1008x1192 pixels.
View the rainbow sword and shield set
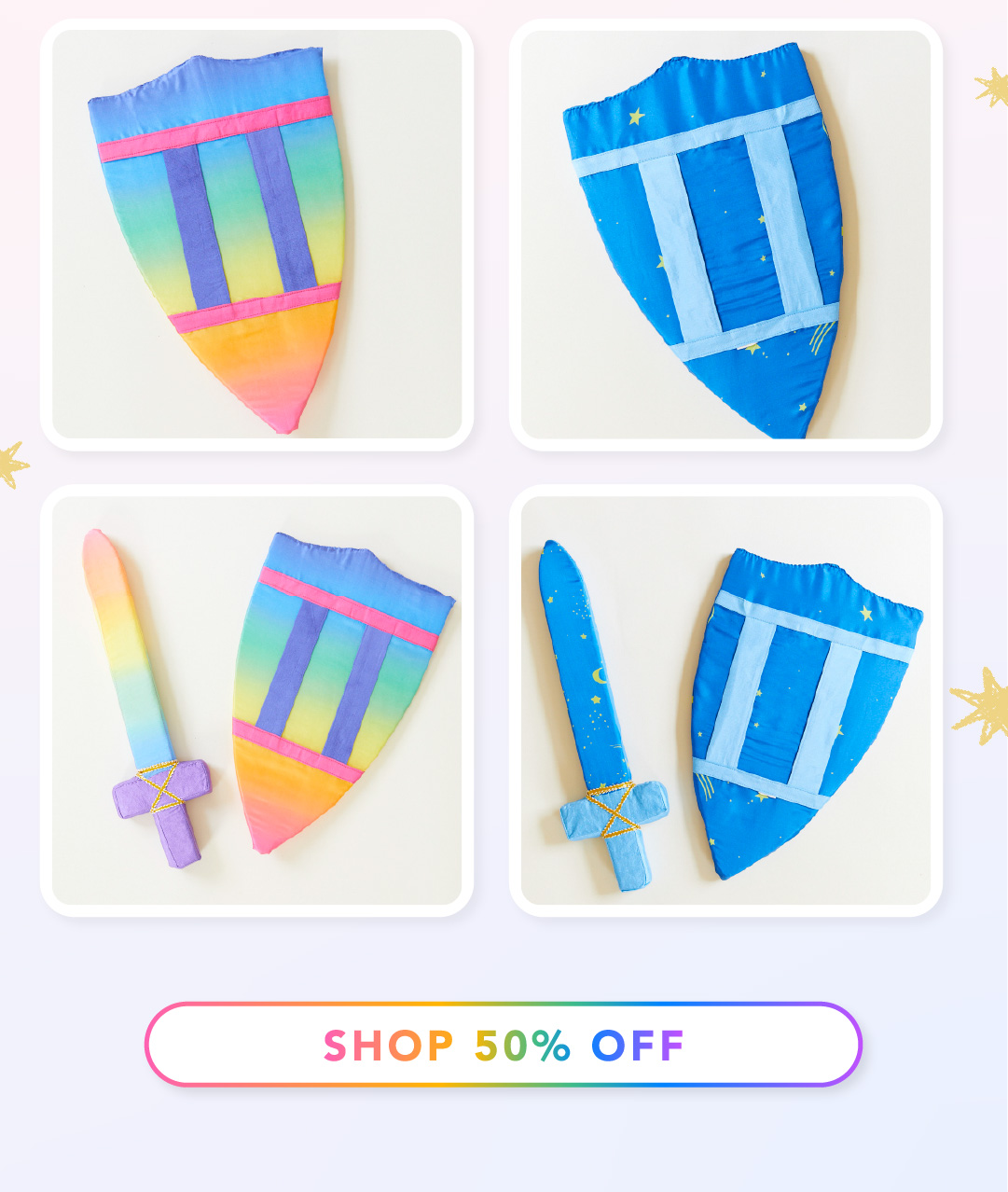256,700
